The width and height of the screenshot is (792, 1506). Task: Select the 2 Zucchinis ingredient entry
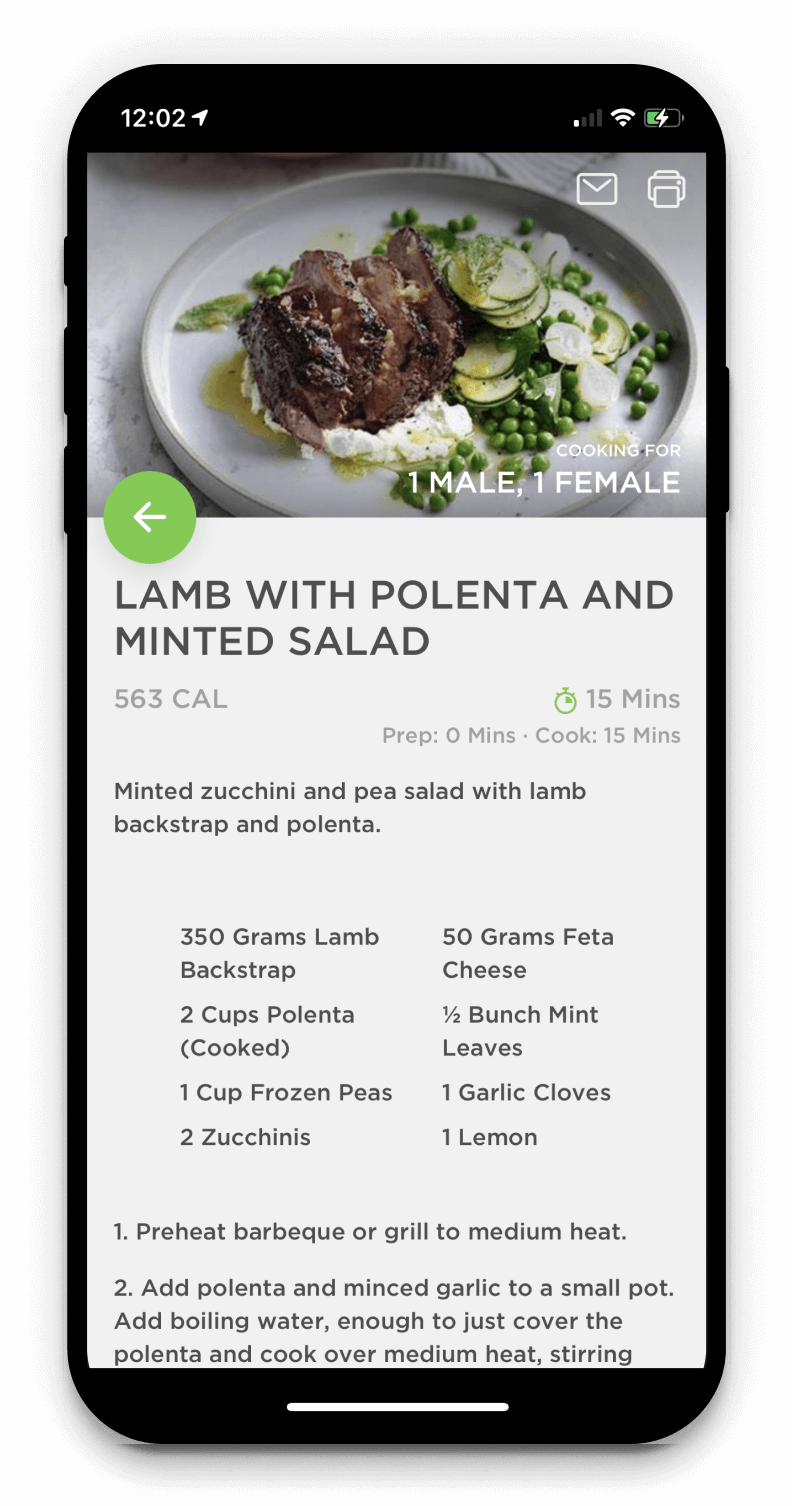tap(245, 1137)
